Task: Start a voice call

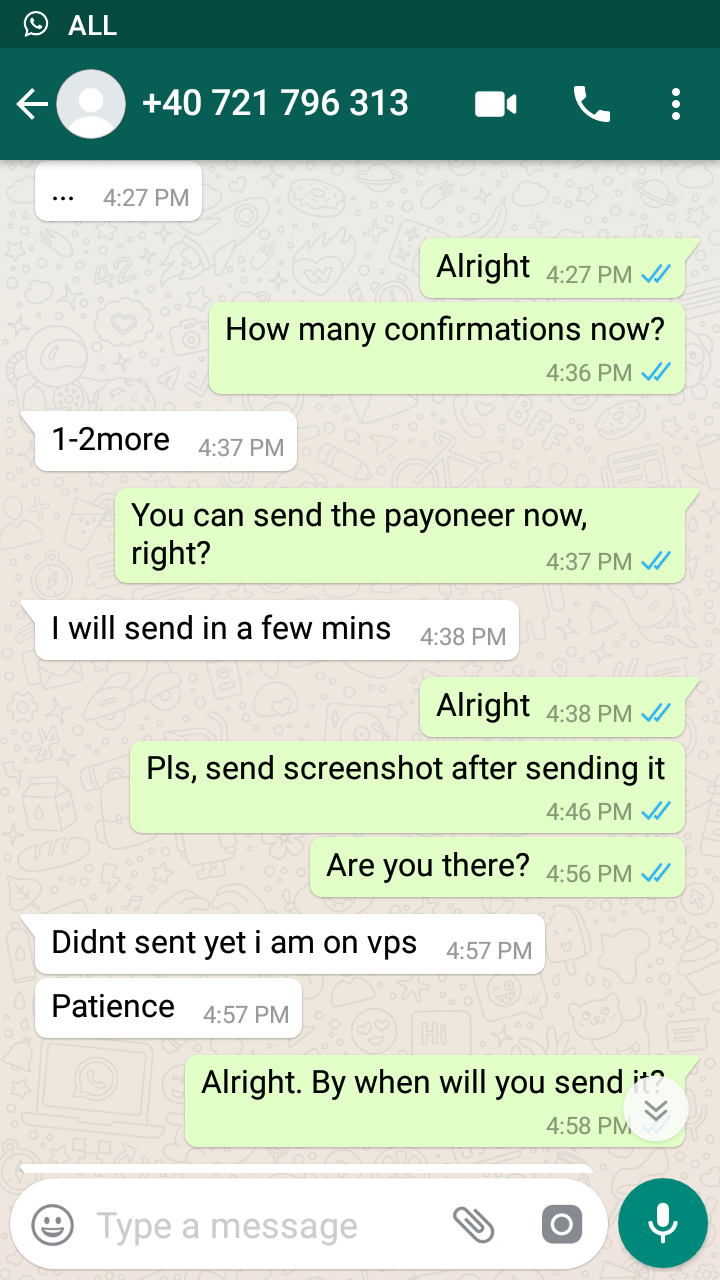Action: click(591, 104)
